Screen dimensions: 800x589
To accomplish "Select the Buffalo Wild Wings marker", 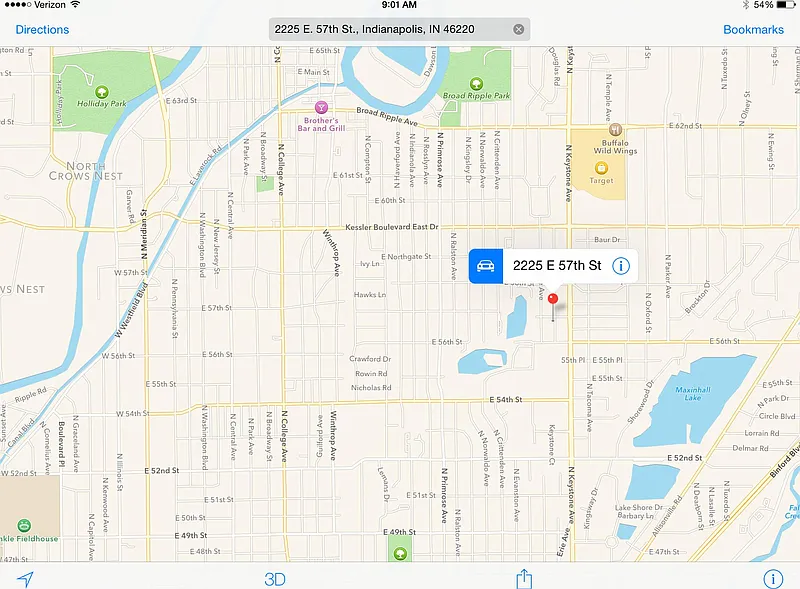I will click(615, 129).
